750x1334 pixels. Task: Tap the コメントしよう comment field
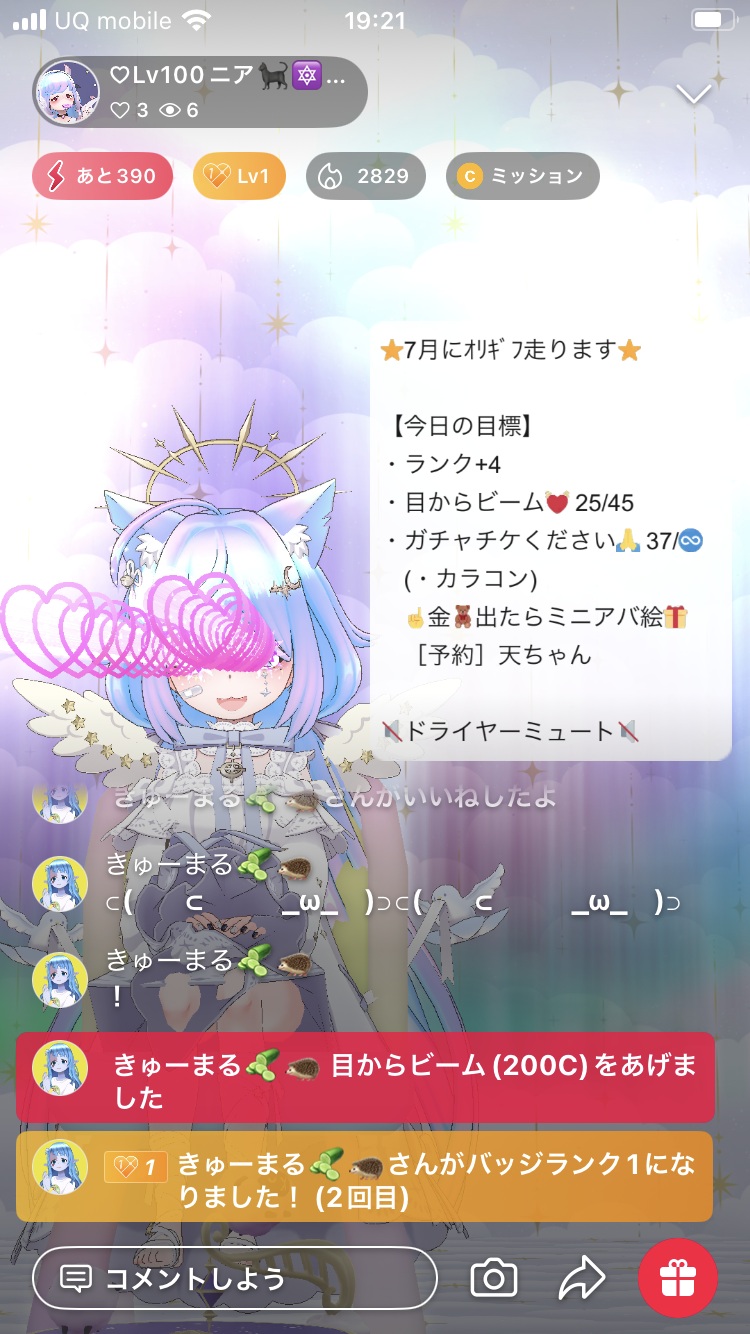point(235,1278)
